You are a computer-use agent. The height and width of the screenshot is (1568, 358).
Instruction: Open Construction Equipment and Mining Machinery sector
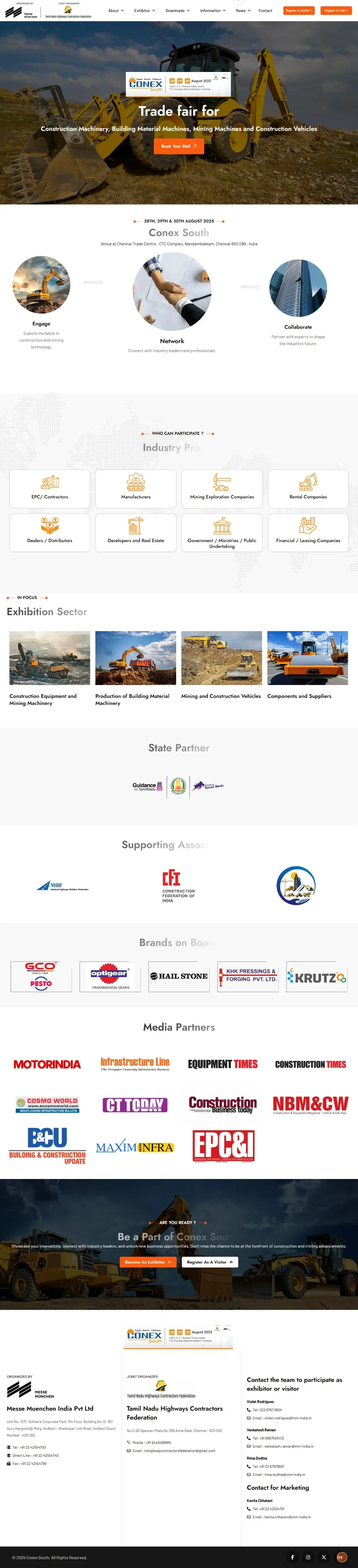pyautogui.click(x=49, y=658)
